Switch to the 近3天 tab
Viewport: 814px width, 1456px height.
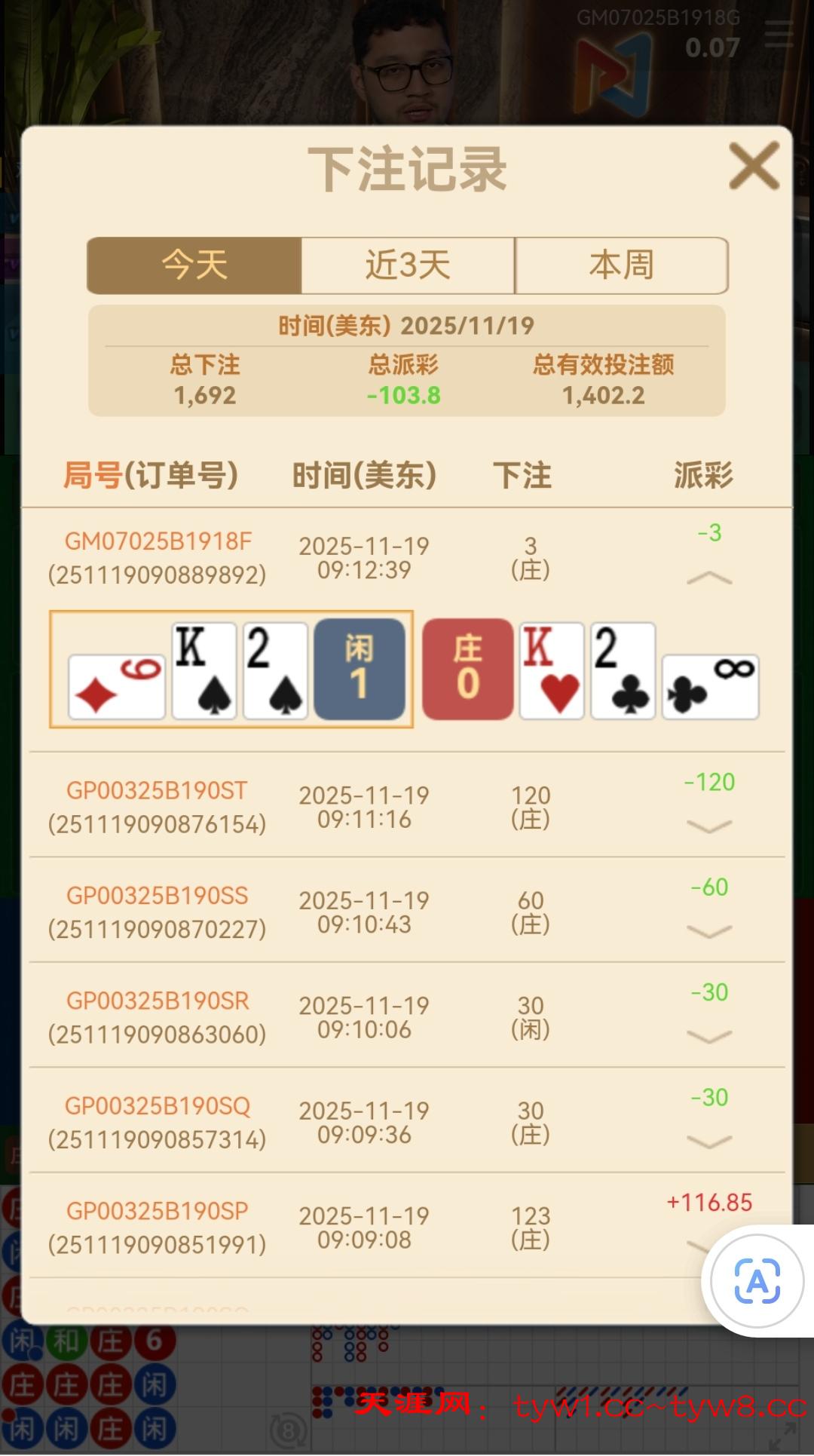[408, 265]
